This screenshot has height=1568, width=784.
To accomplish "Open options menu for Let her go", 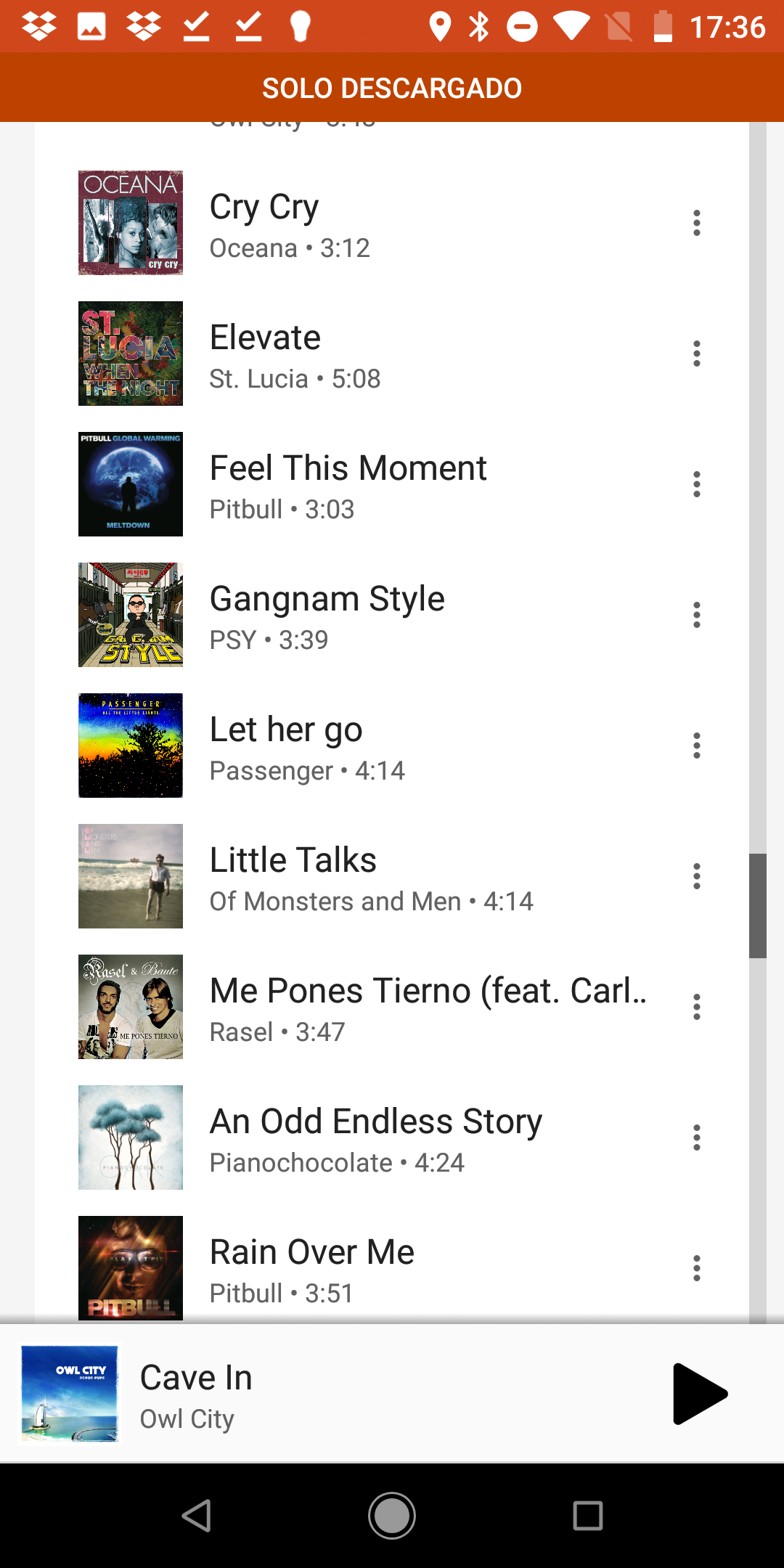I will [697, 746].
